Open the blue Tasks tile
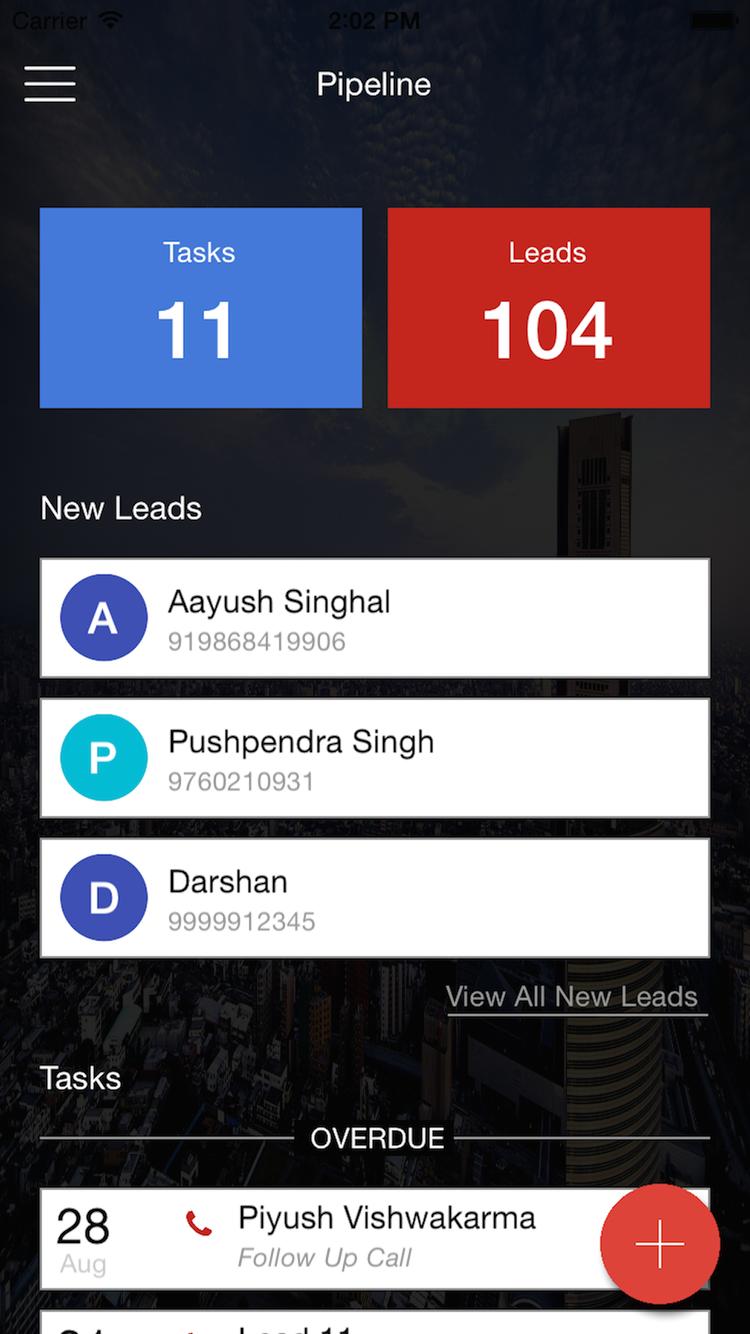 (200, 307)
